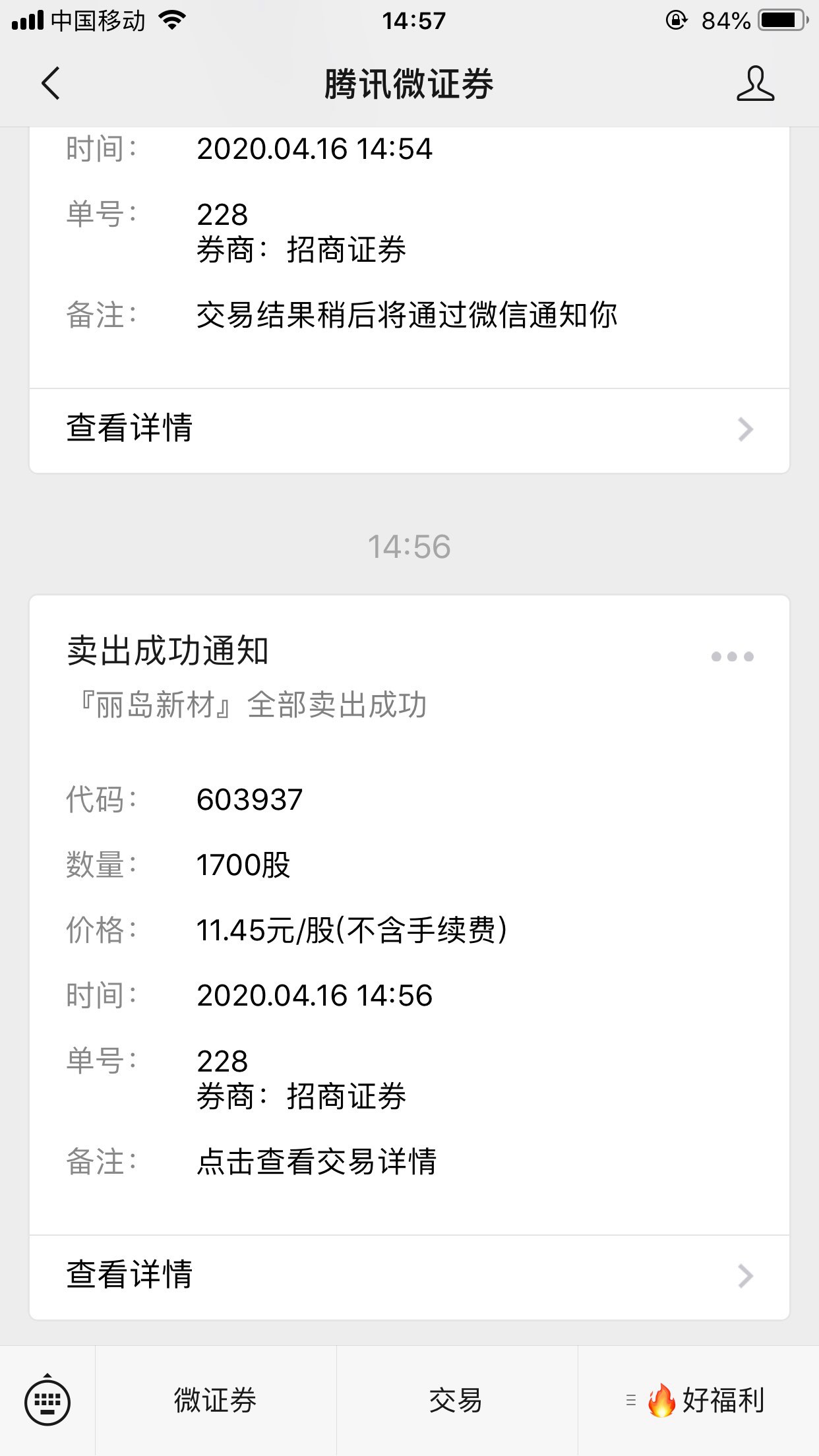This screenshot has height=1456, width=819.
Task: Open the more options dots on sell notification
Action: (x=732, y=655)
